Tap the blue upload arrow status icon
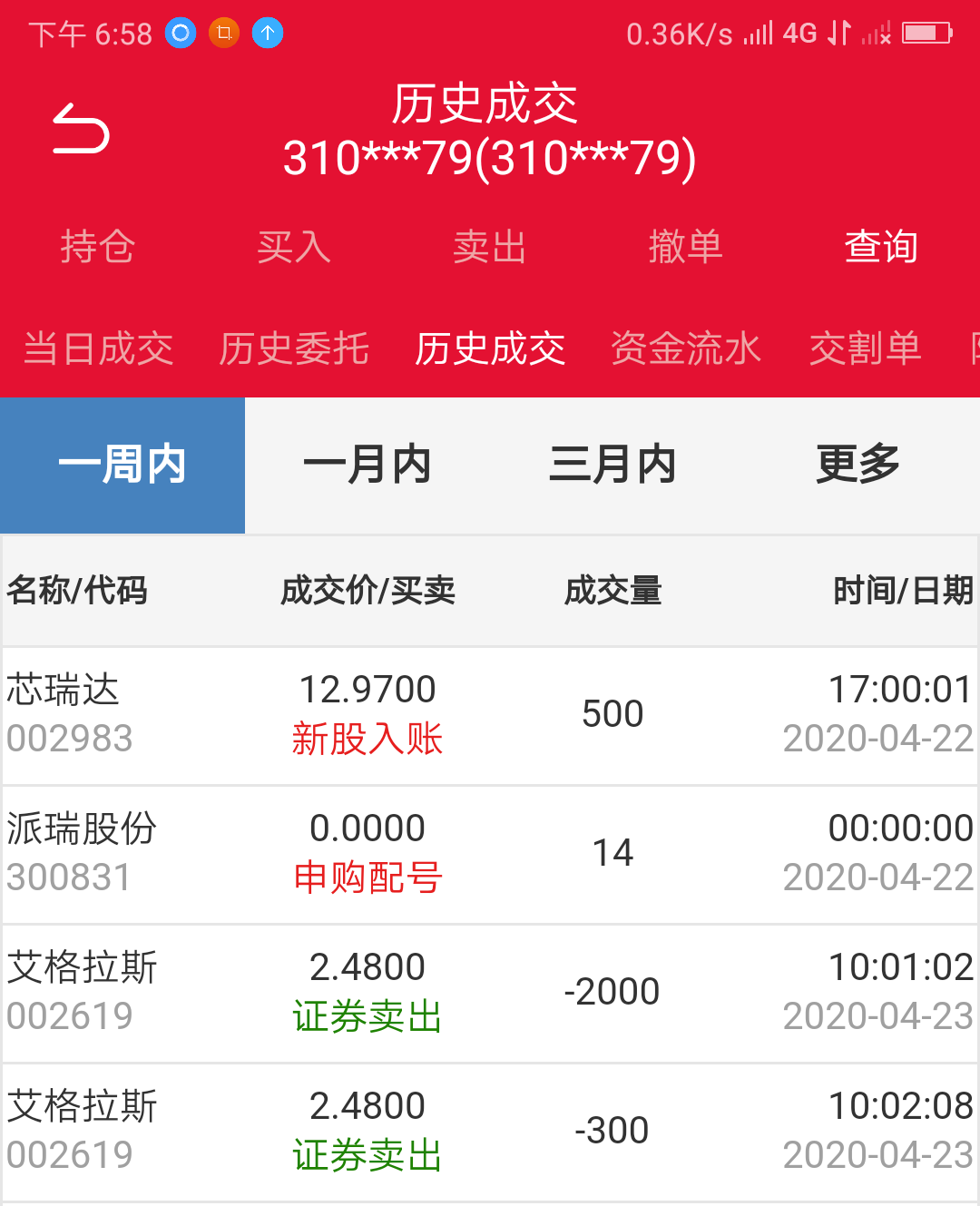 point(267,34)
